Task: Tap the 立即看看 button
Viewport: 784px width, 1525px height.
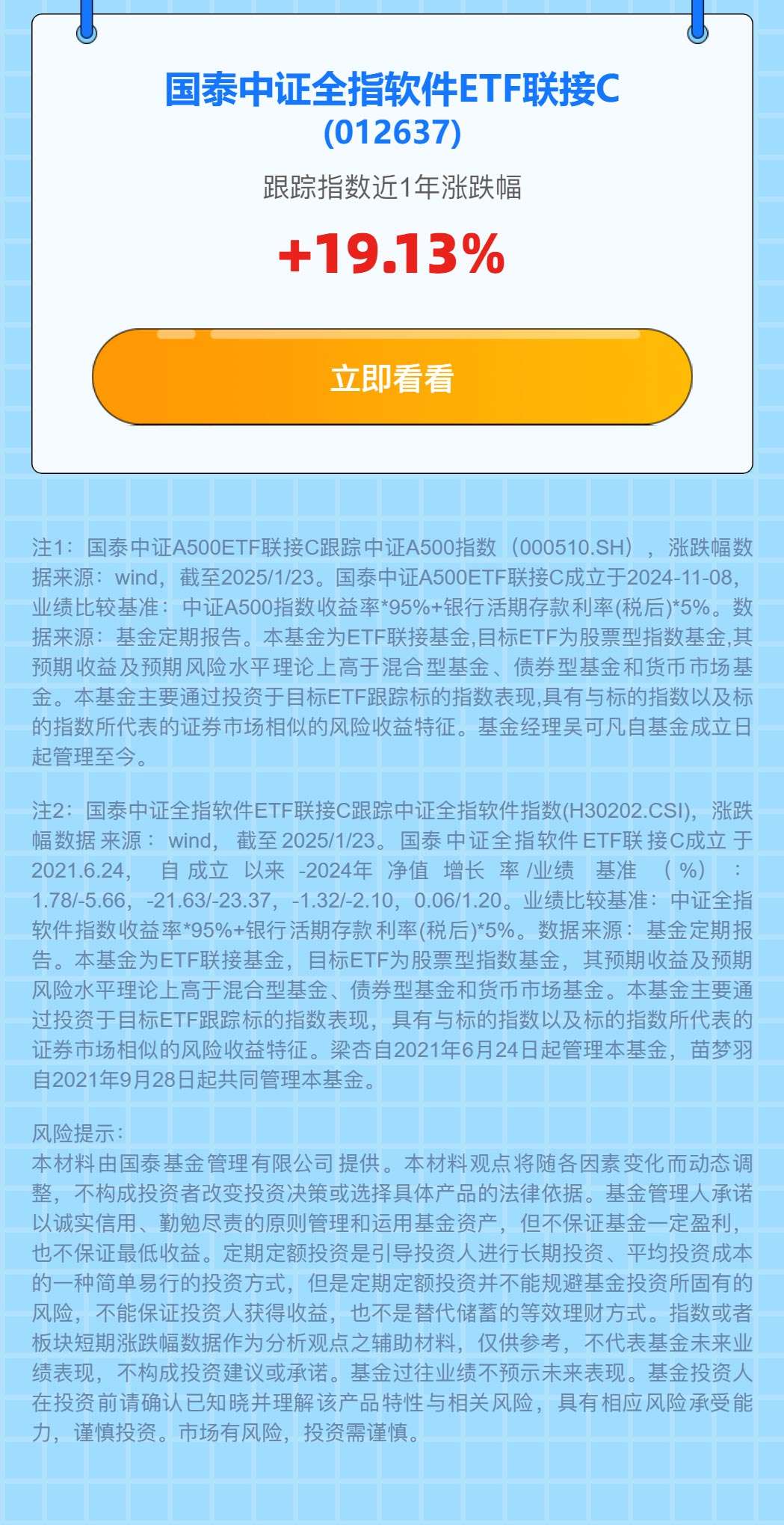Action: (x=392, y=378)
